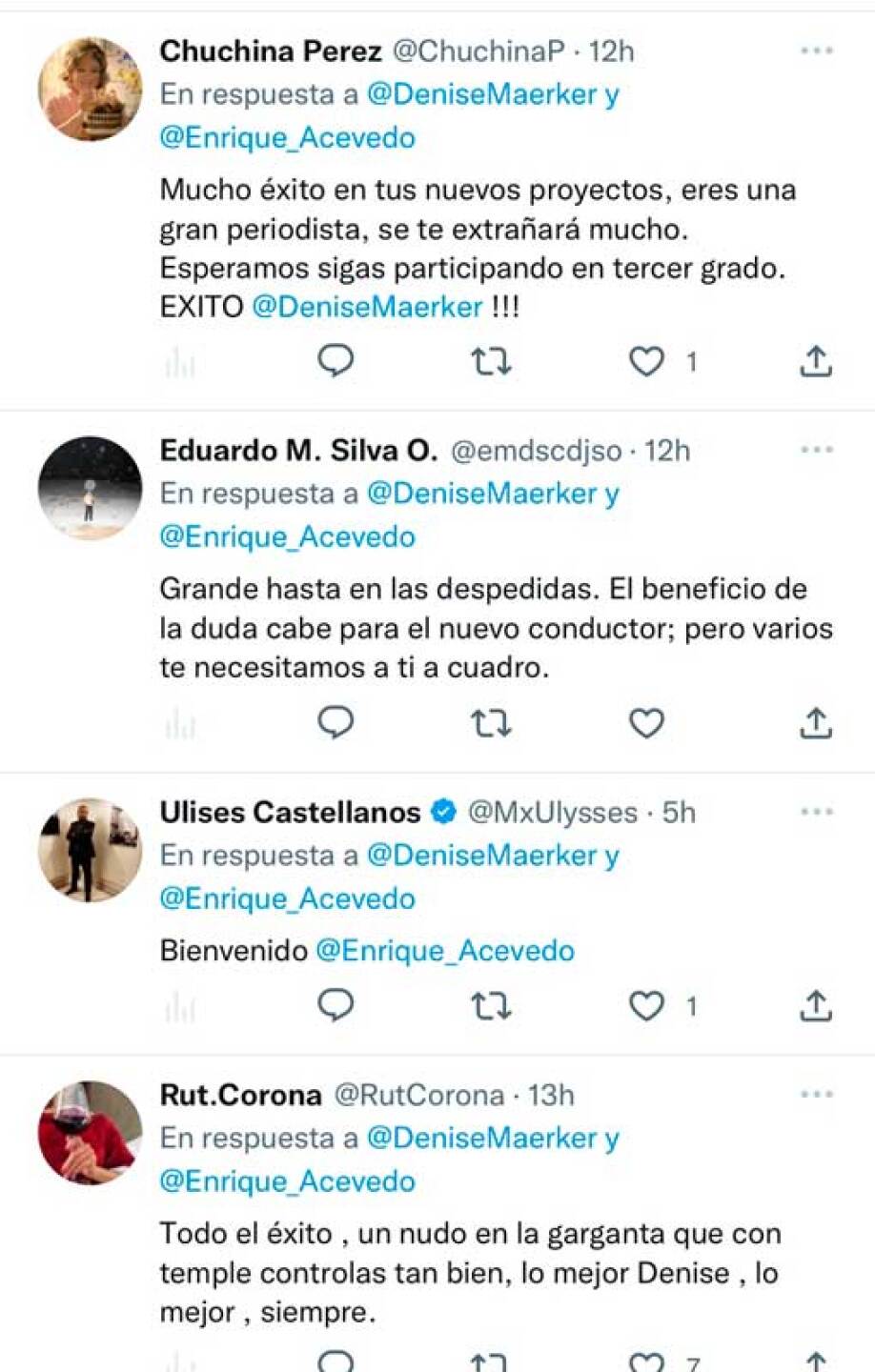Reply to Eduardo M. Silva O.'s tweet
This screenshot has width=875, height=1372.
click(x=336, y=723)
